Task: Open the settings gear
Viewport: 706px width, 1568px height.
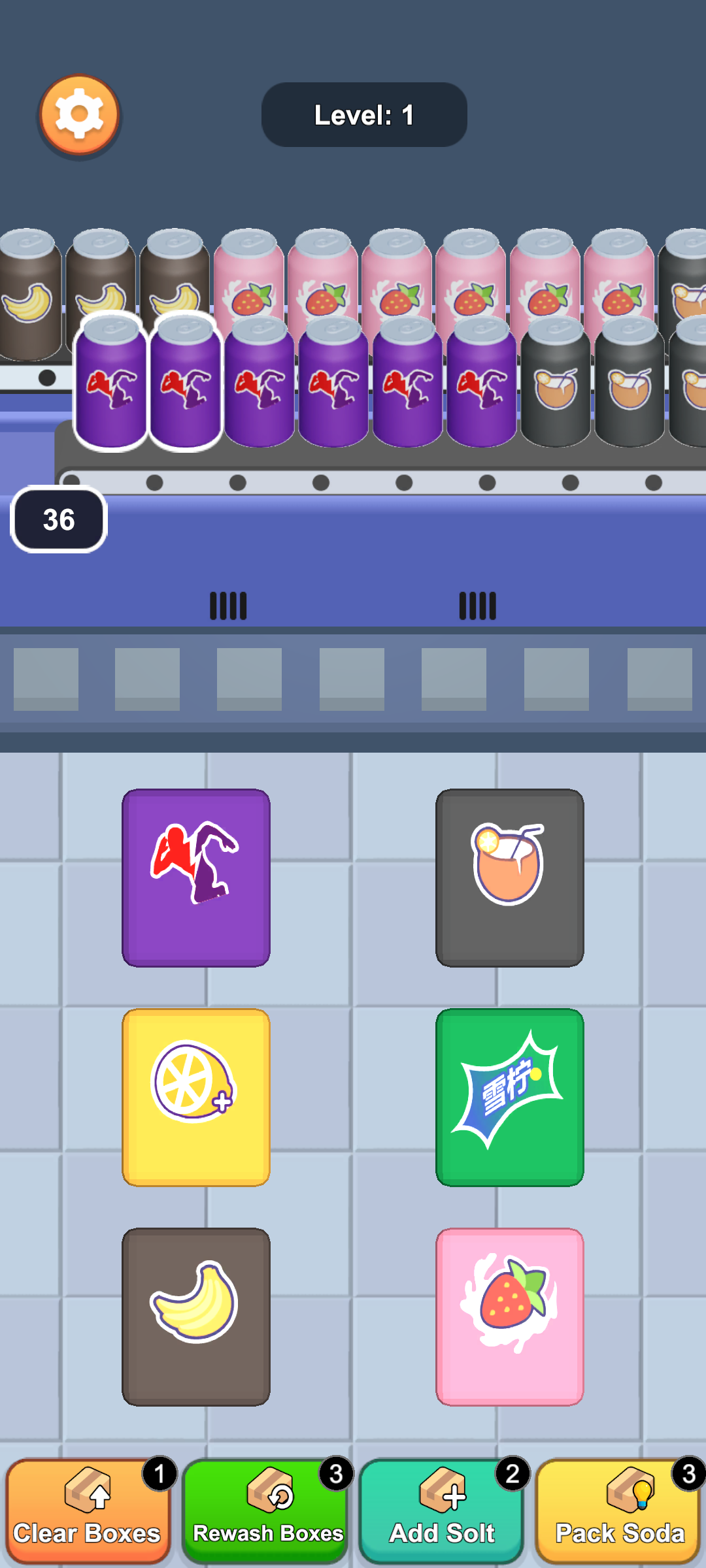Action: 79,115
